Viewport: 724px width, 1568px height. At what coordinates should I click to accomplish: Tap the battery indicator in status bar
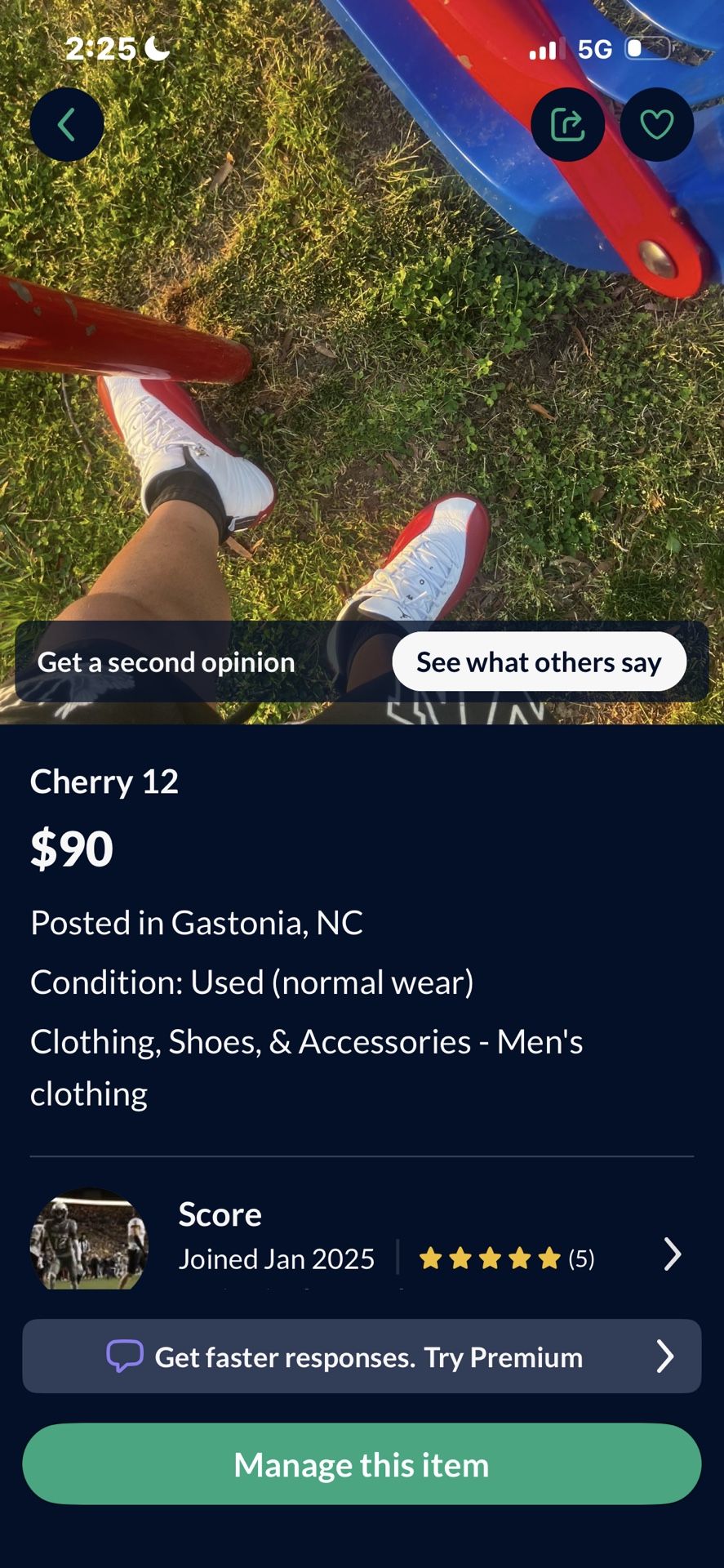tap(645, 48)
